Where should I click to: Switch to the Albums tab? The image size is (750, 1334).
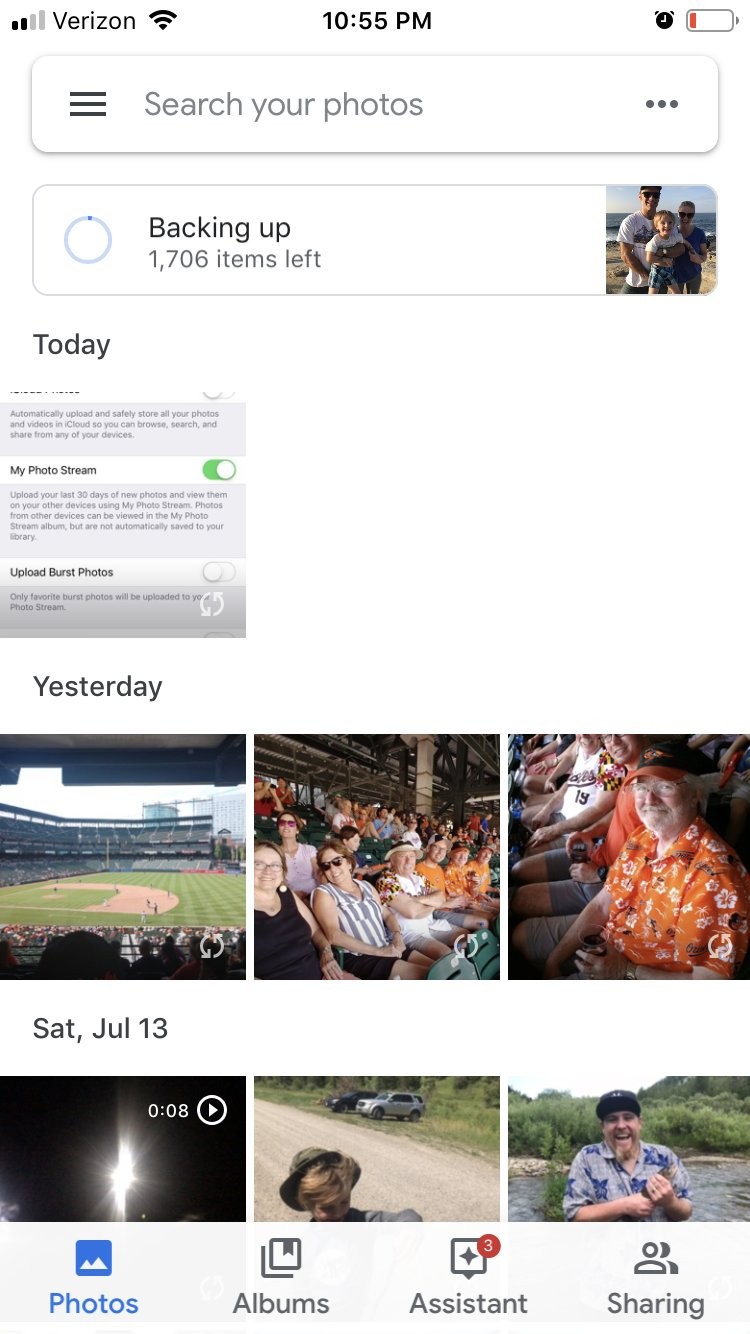click(281, 1277)
